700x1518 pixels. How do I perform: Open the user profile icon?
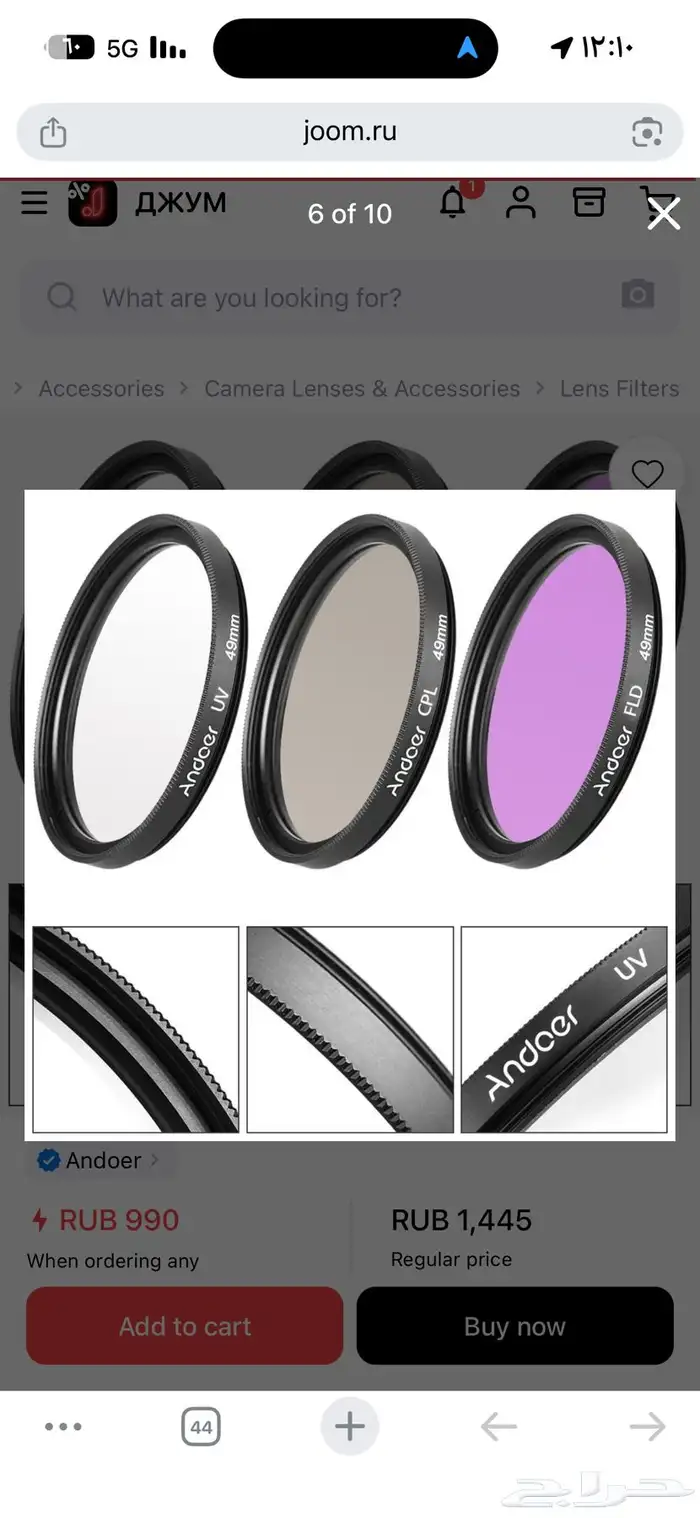coord(520,203)
